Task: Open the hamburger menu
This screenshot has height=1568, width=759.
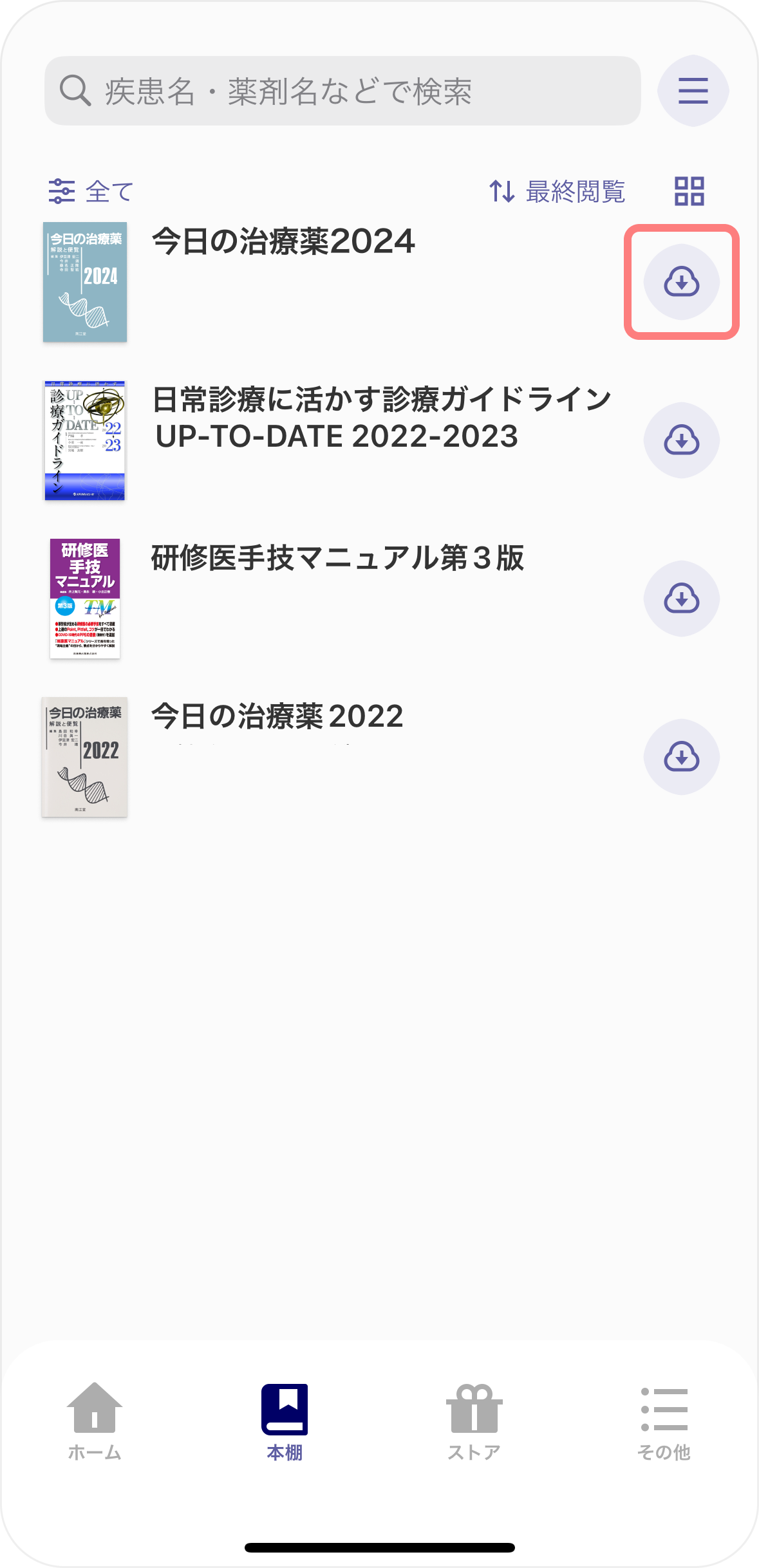Action: pos(693,91)
